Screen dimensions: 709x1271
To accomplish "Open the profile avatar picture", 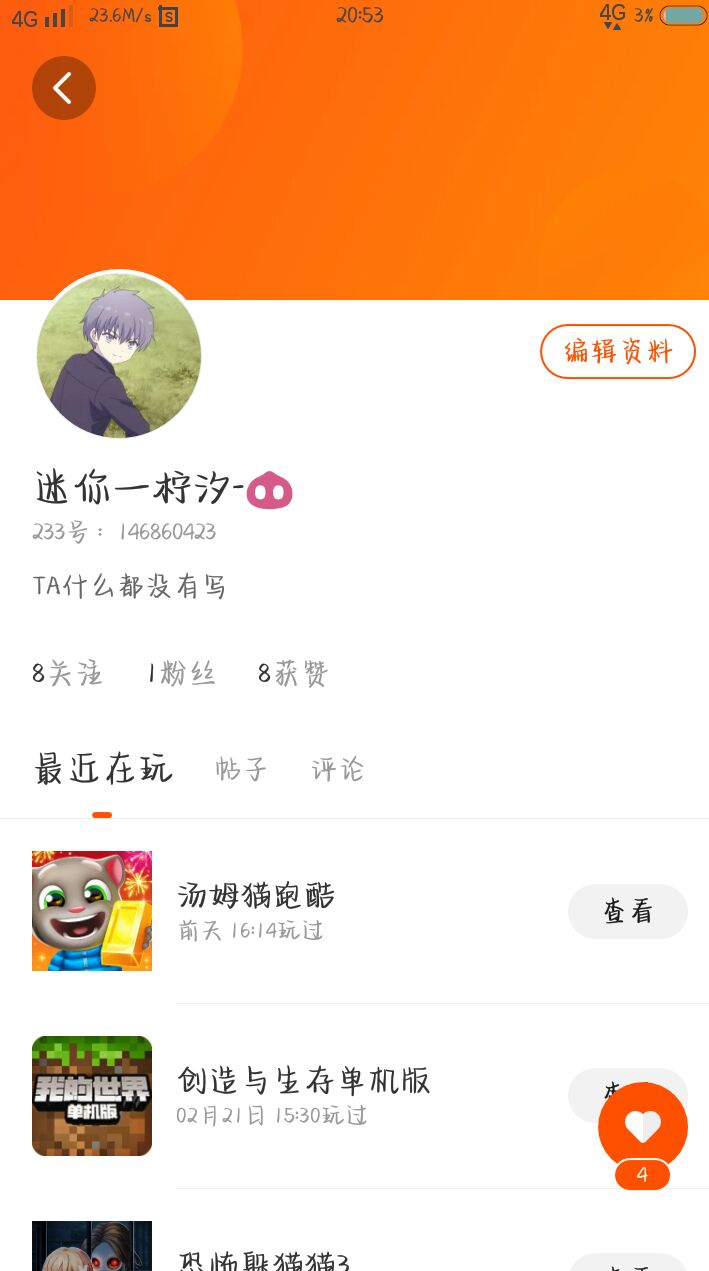I will pyautogui.click(x=119, y=355).
